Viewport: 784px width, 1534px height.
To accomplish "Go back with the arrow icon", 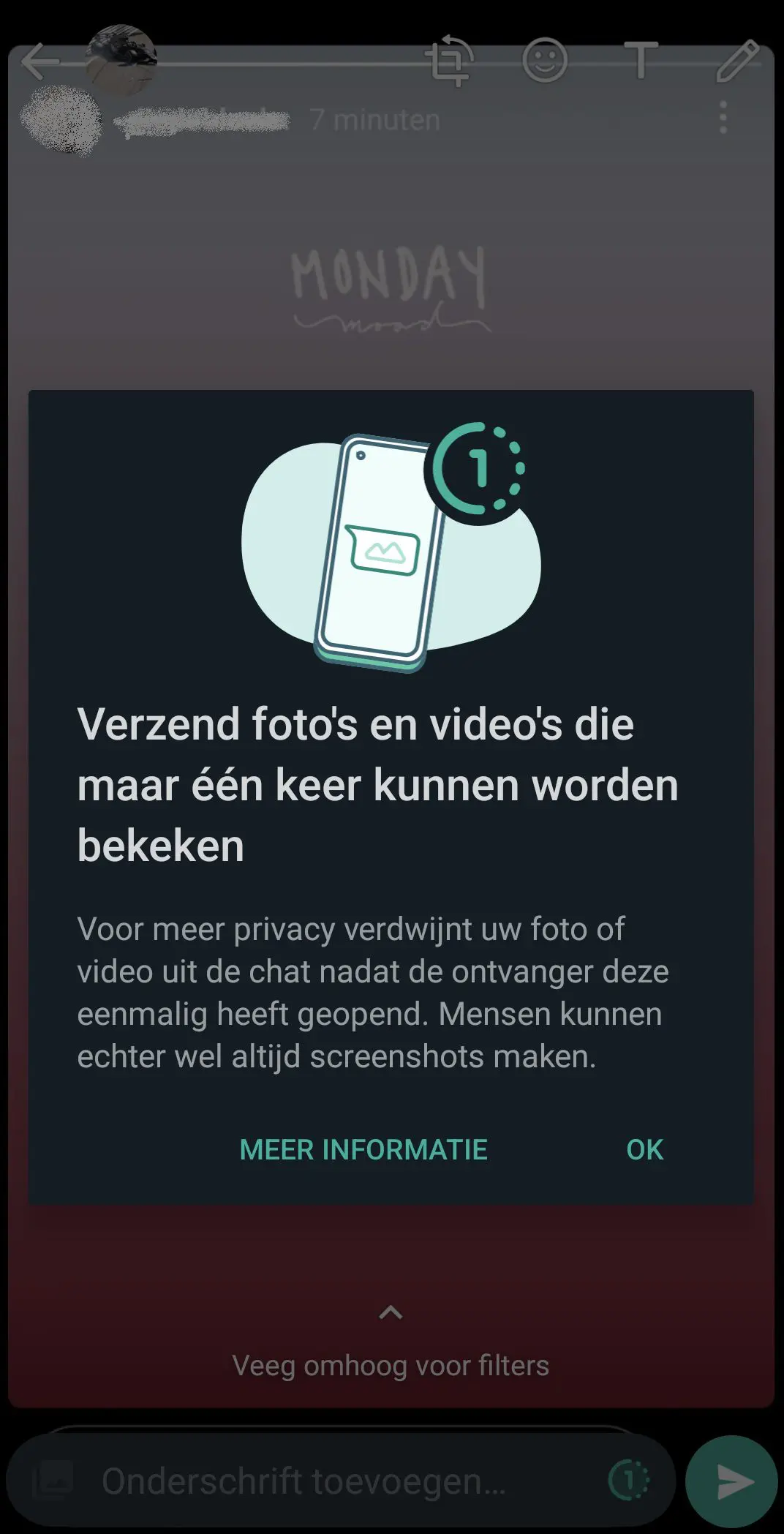I will coord(40,61).
